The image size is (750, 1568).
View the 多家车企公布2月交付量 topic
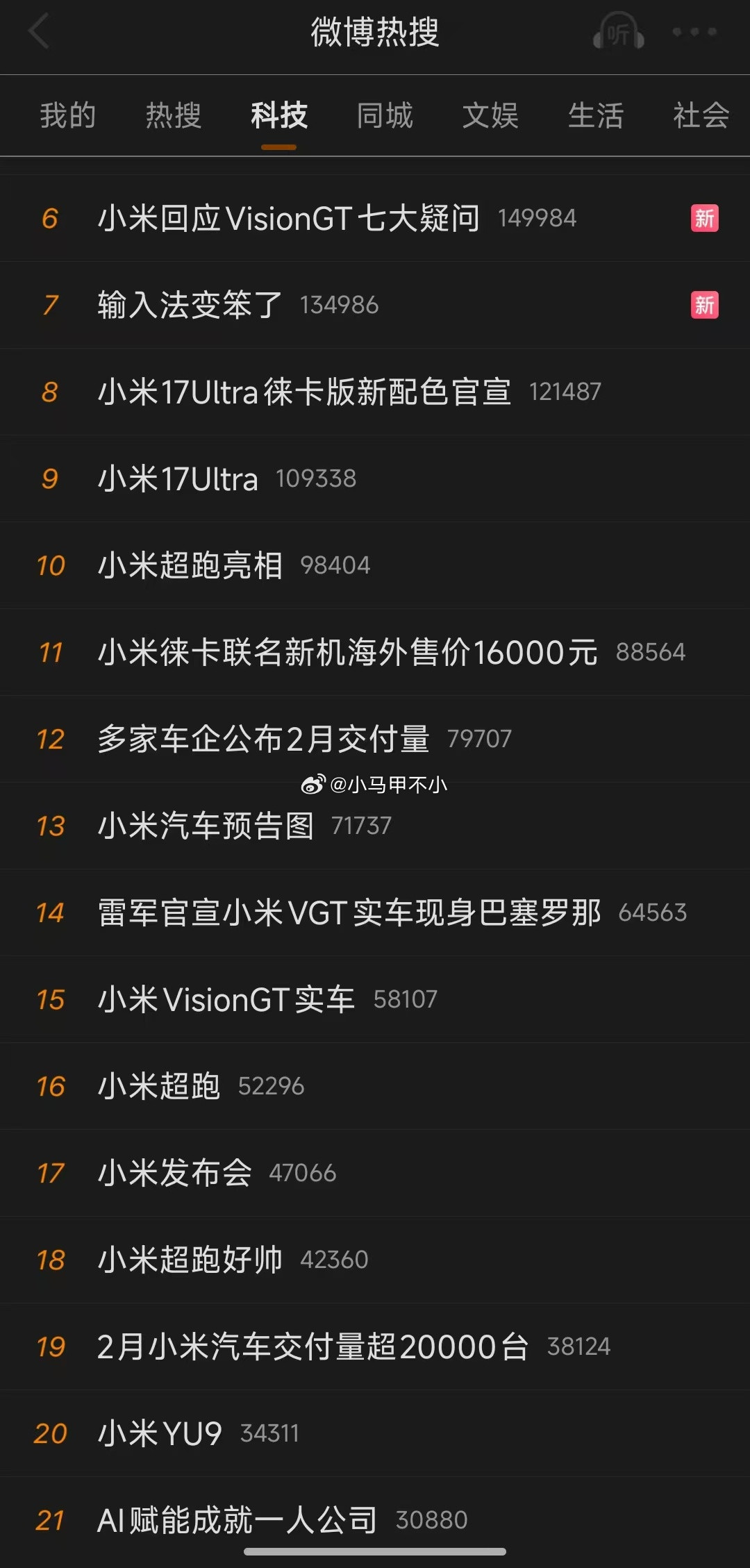click(264, 739)
